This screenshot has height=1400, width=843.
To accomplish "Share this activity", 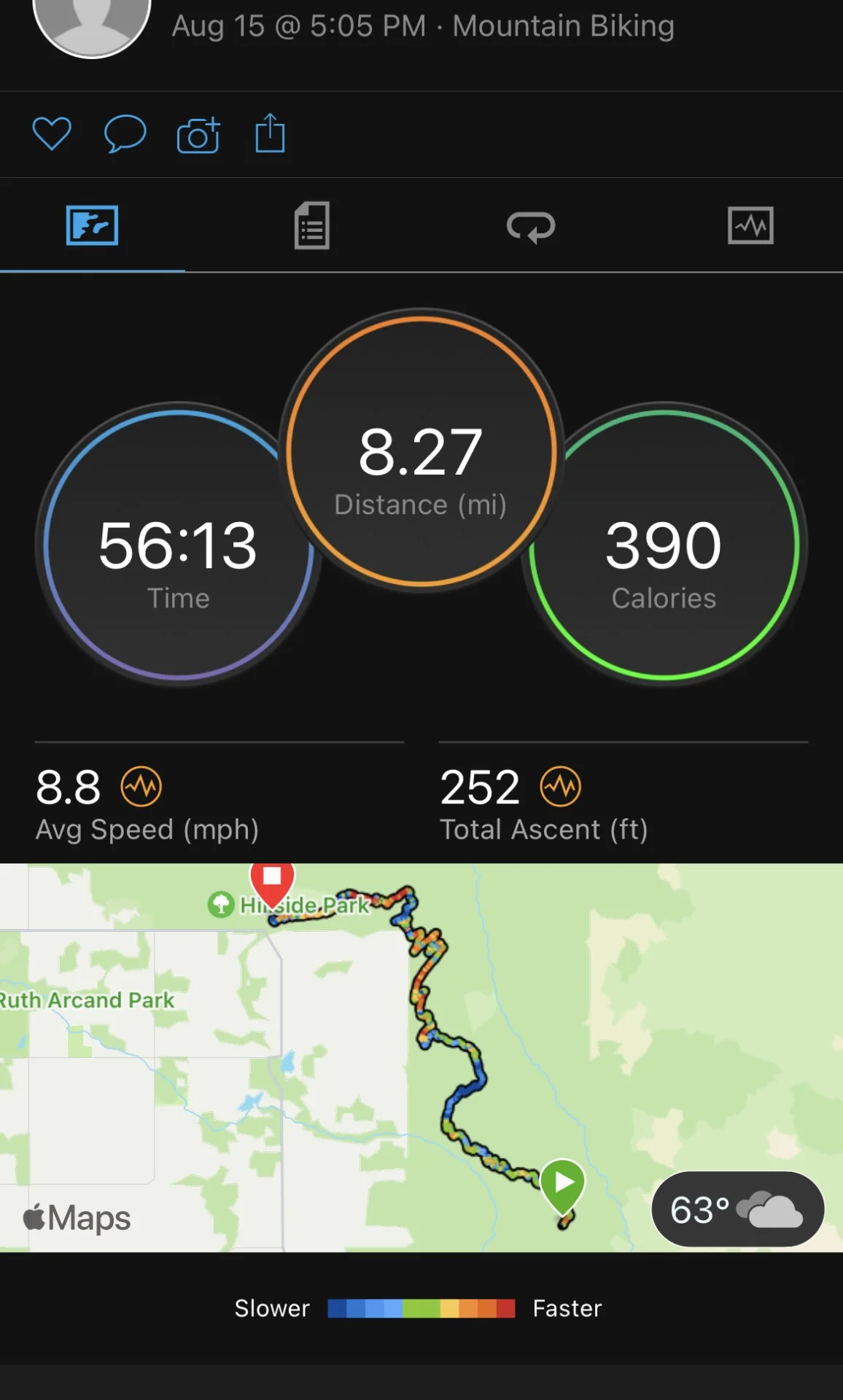I will point(270,133).
